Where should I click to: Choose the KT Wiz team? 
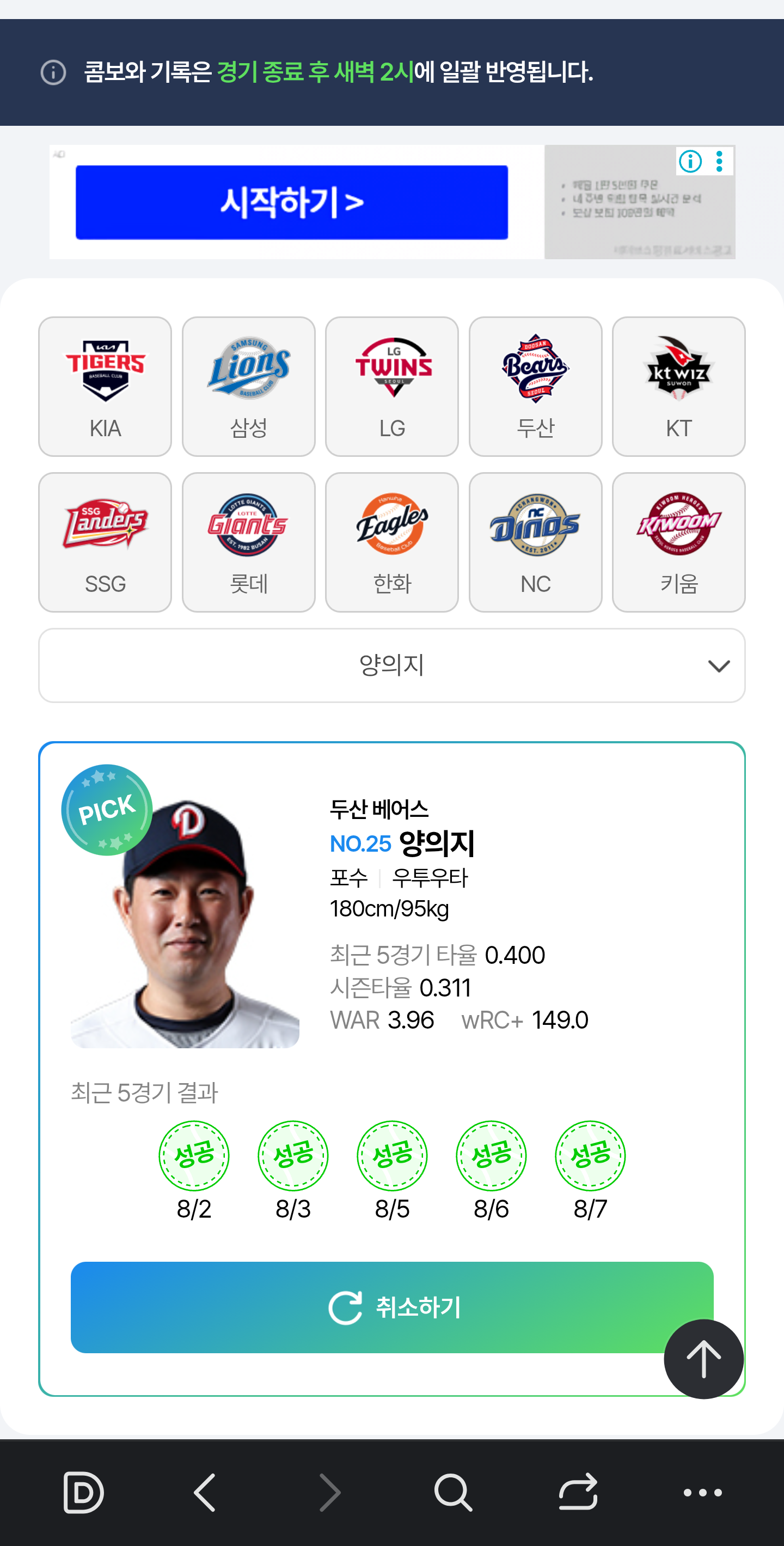click(678, 387)
